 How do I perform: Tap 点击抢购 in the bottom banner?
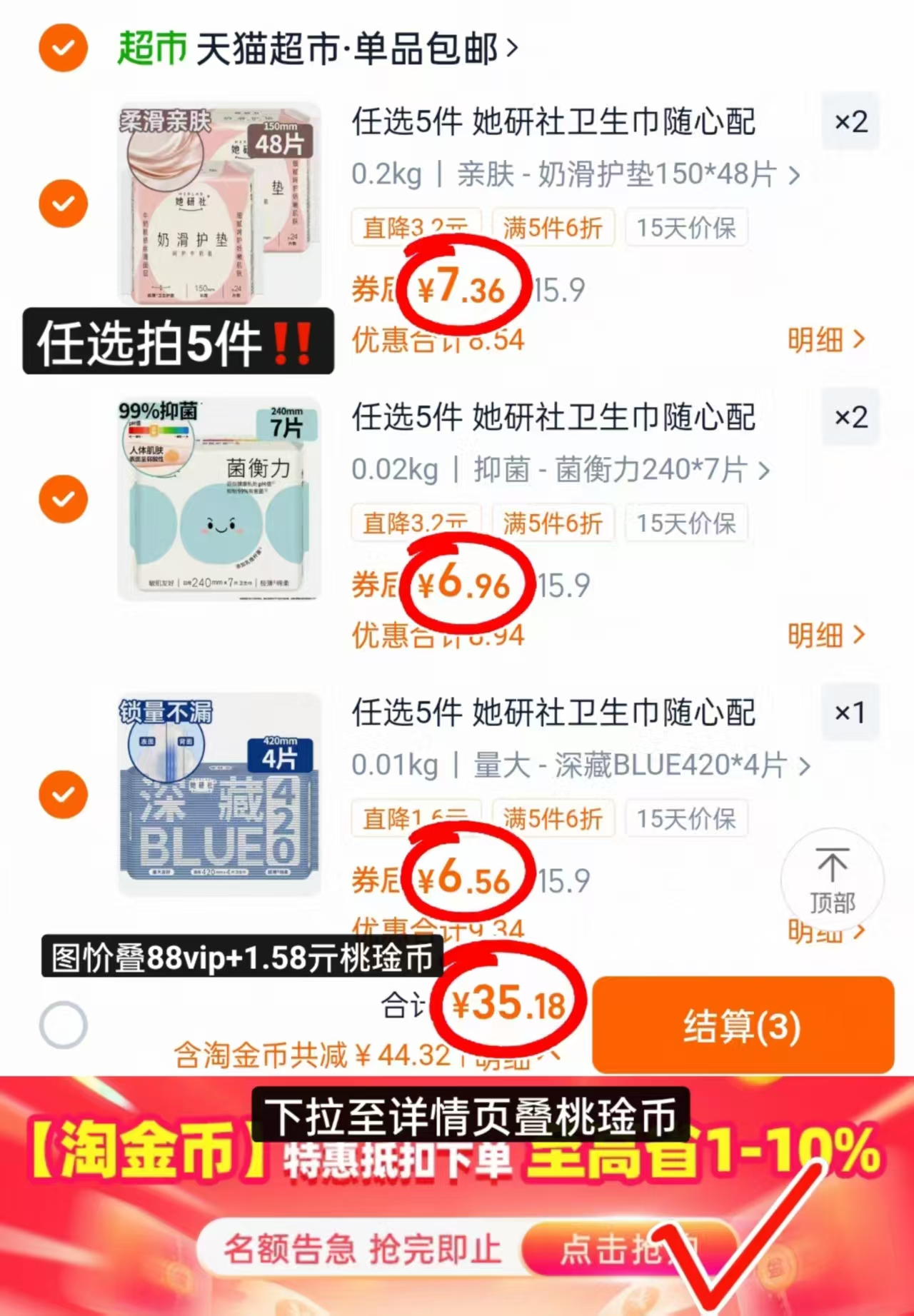point(628,1248)
